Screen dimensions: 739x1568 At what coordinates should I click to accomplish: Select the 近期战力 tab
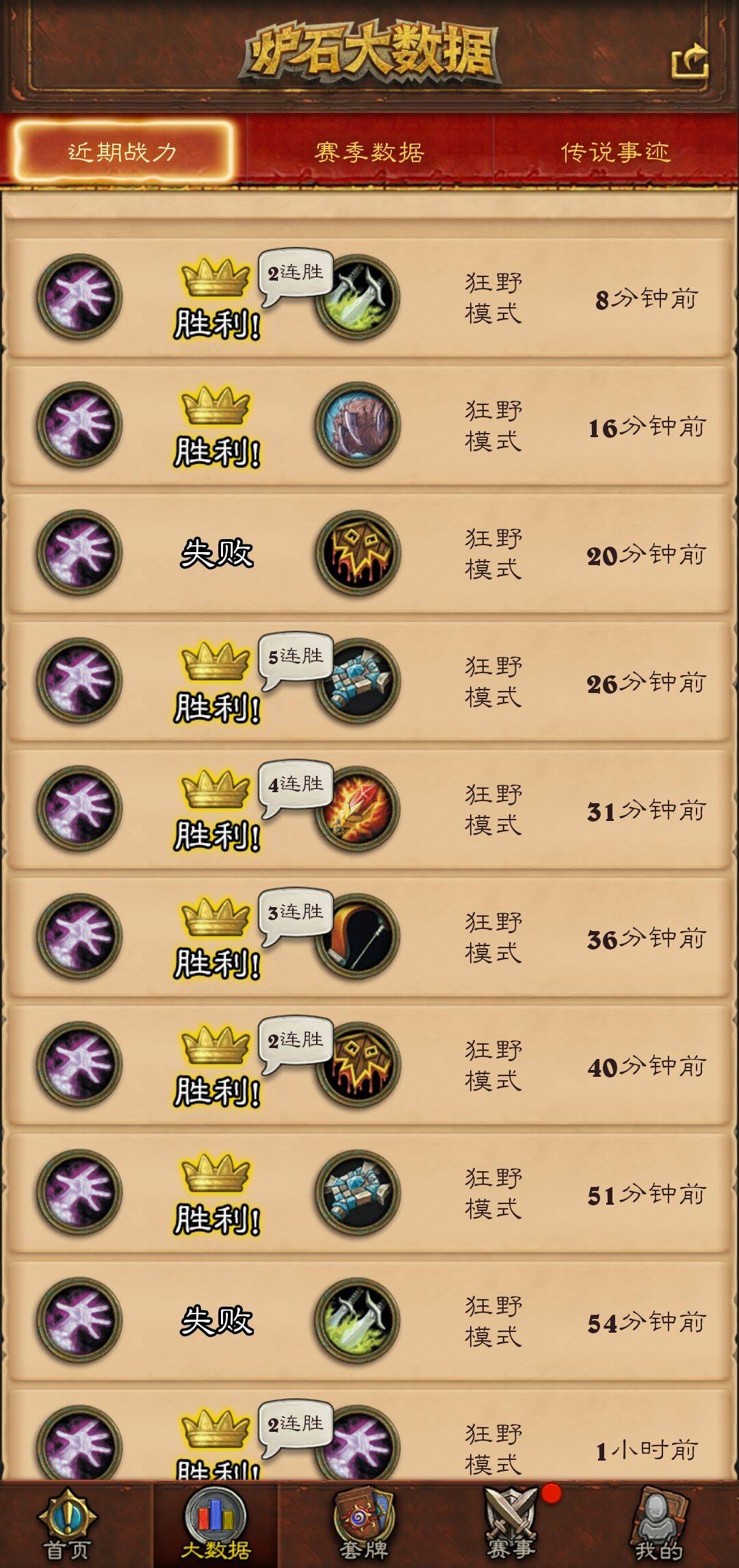point(123,151)
